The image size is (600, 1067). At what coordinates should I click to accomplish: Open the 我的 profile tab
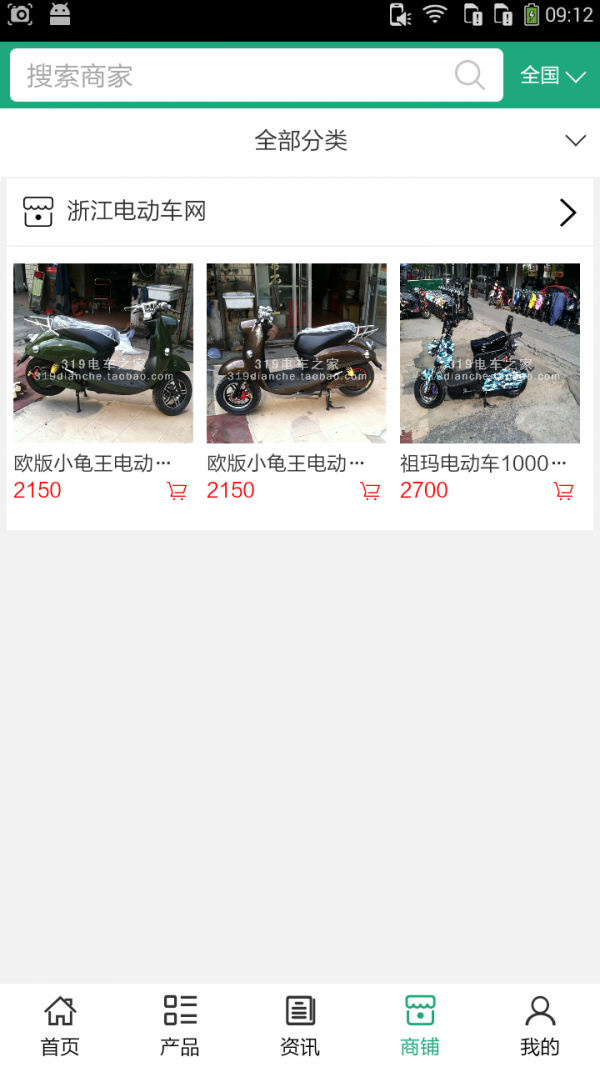coord(540,1025)
